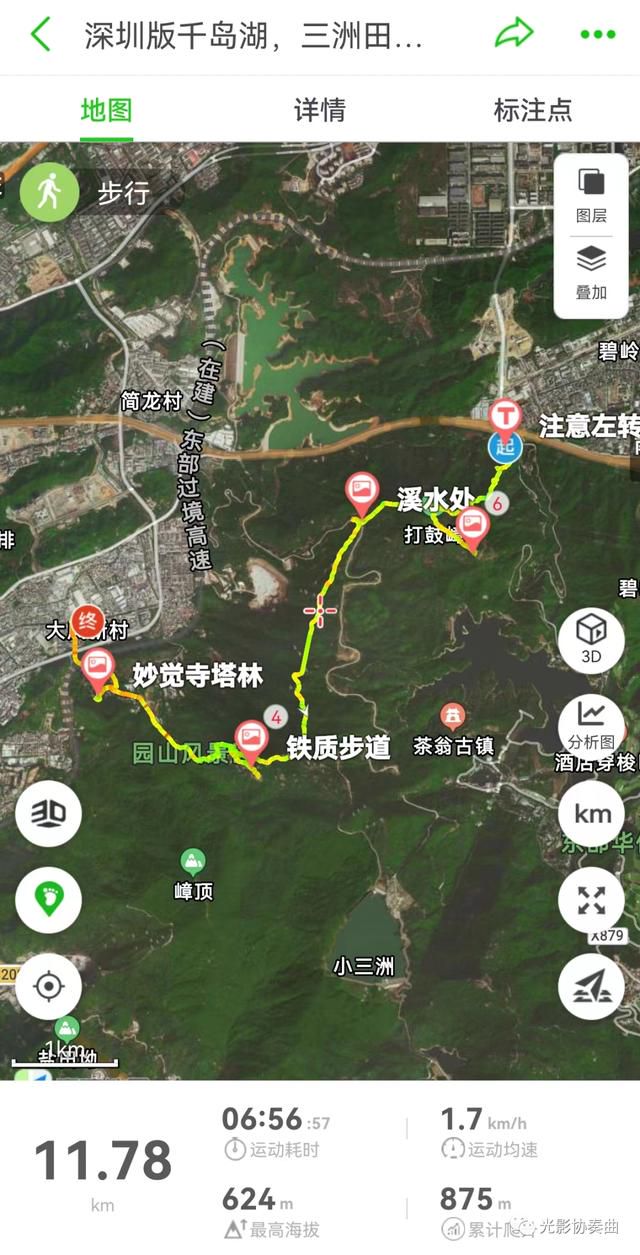Open the three-dot overflow menu
The image size is (640, 1255).
click(598, 35)
